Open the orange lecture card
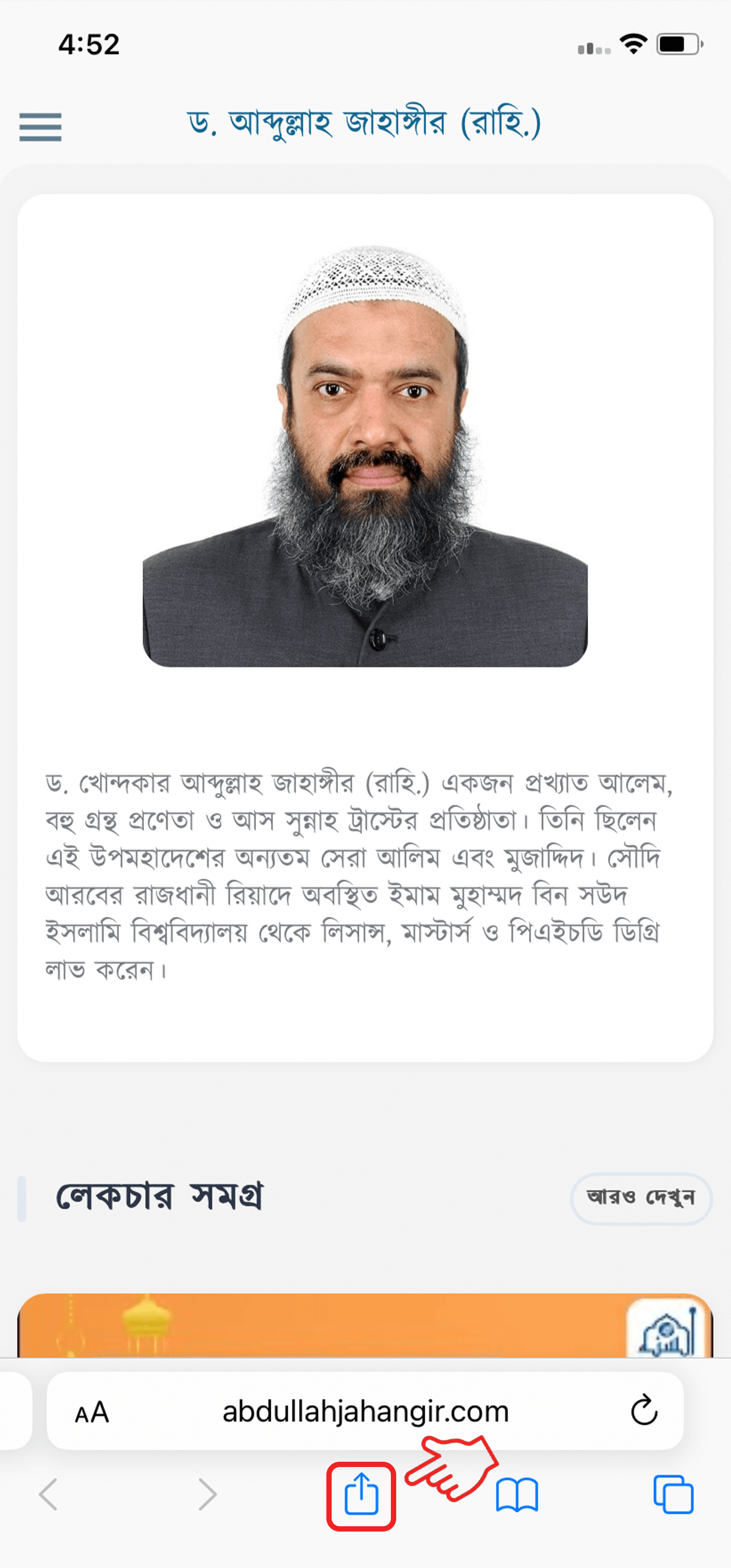The height and width of the screenshot is (1568, 731). tap(365, 1326)
